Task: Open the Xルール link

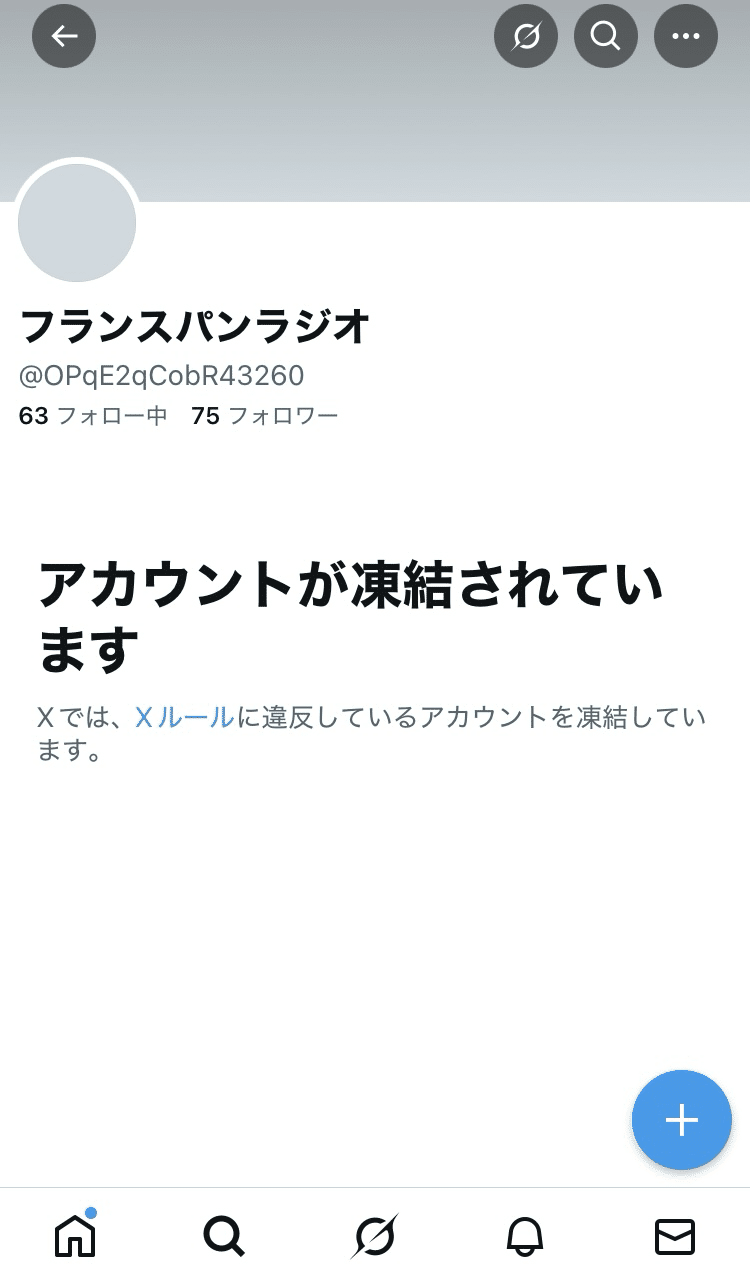Action: pos(182,716)
